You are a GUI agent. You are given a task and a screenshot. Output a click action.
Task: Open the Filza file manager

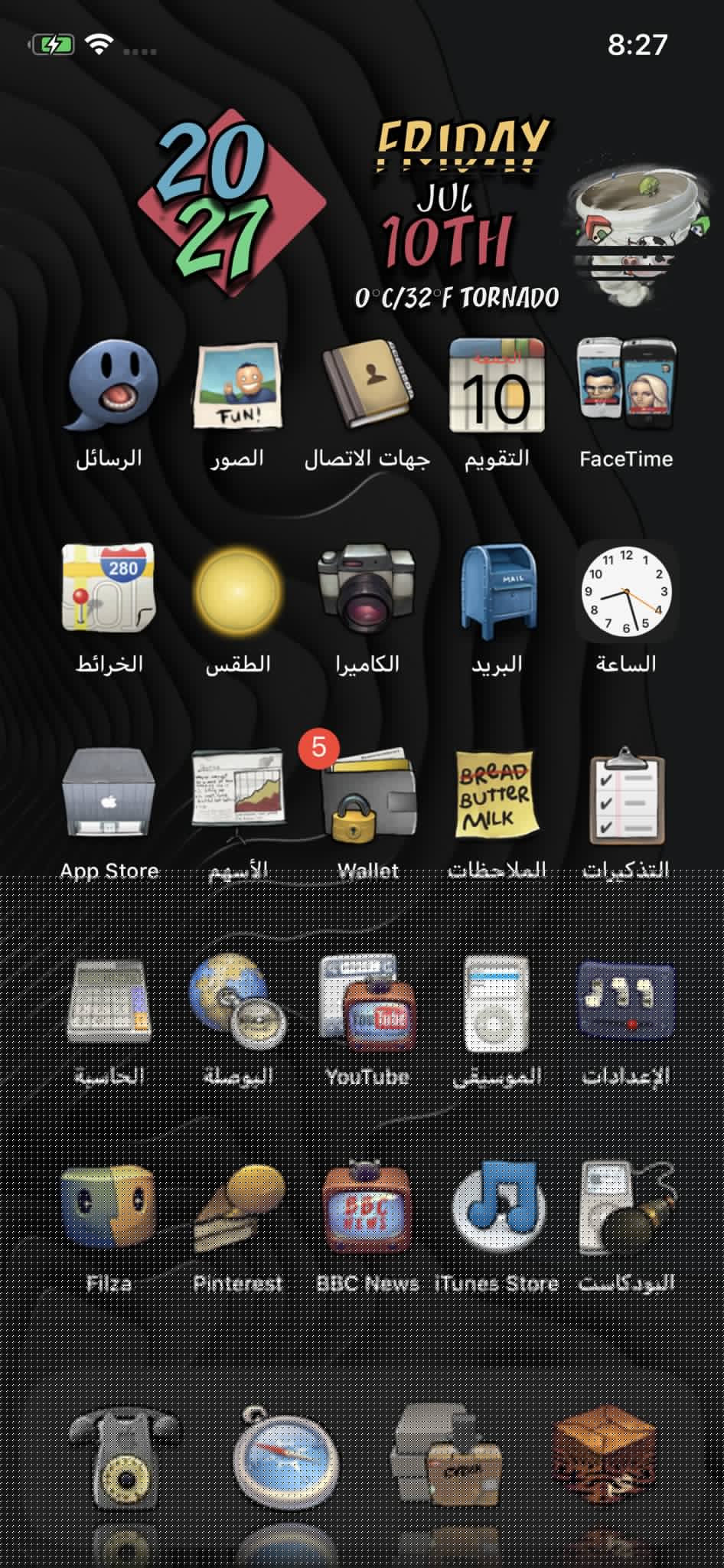pyautogui.click(x=109, y=1210)
